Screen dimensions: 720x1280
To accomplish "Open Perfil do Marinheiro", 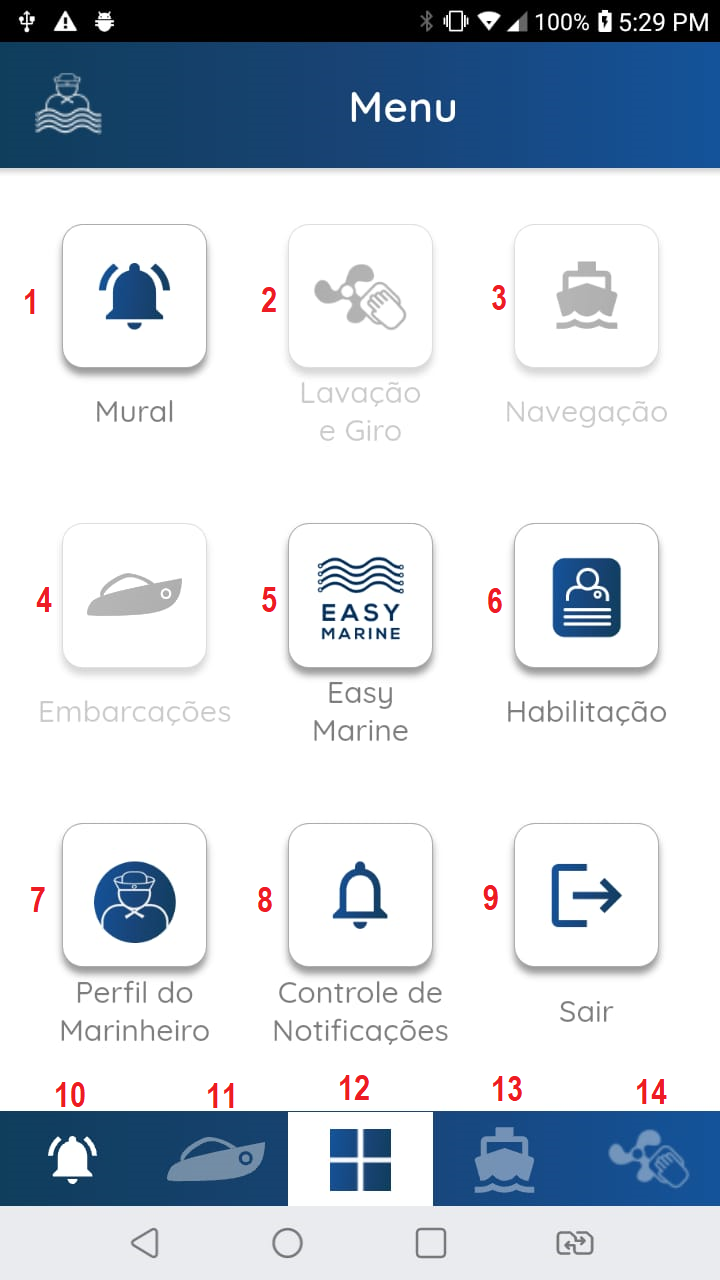I will [x=134, y=896].
